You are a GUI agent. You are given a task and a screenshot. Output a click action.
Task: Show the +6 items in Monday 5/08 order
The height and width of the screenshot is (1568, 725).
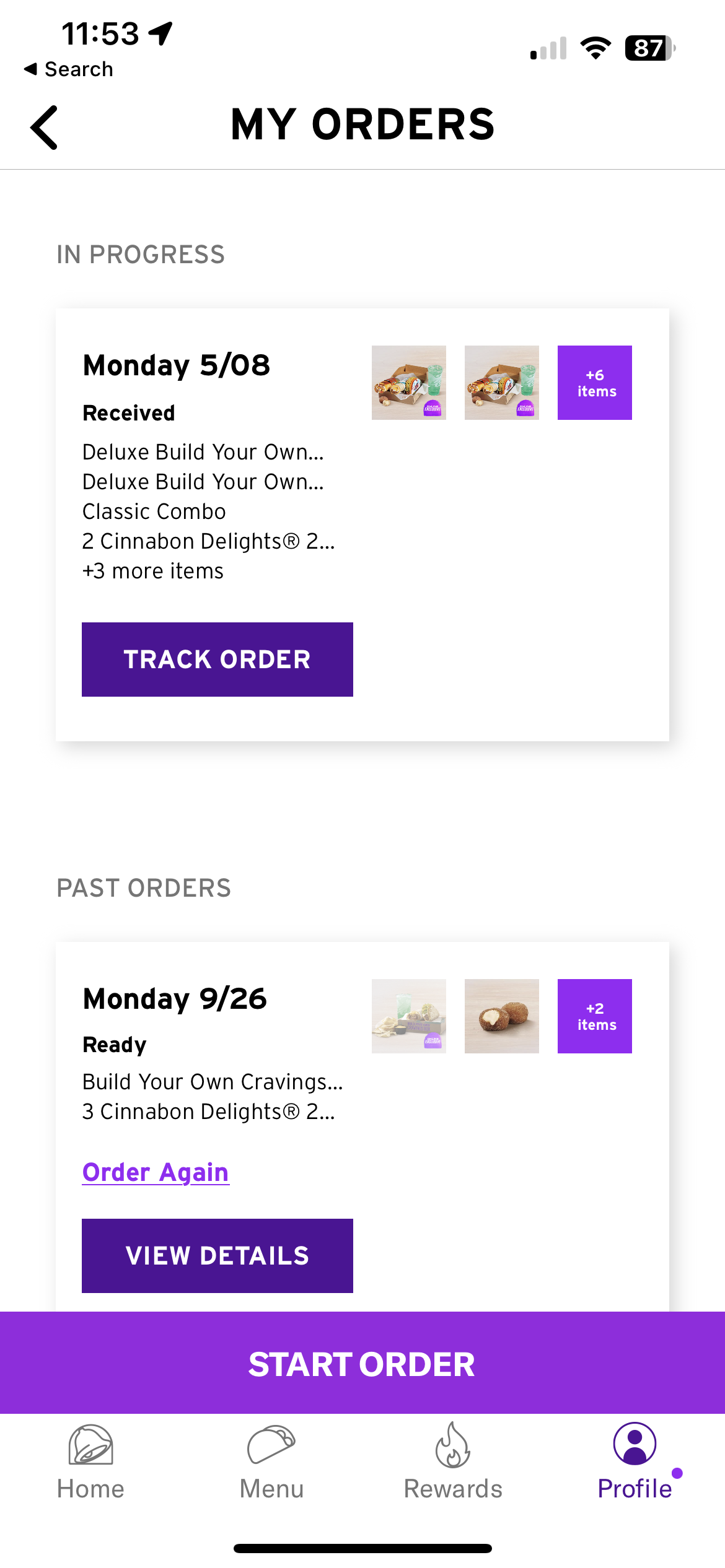coord(594,383)
